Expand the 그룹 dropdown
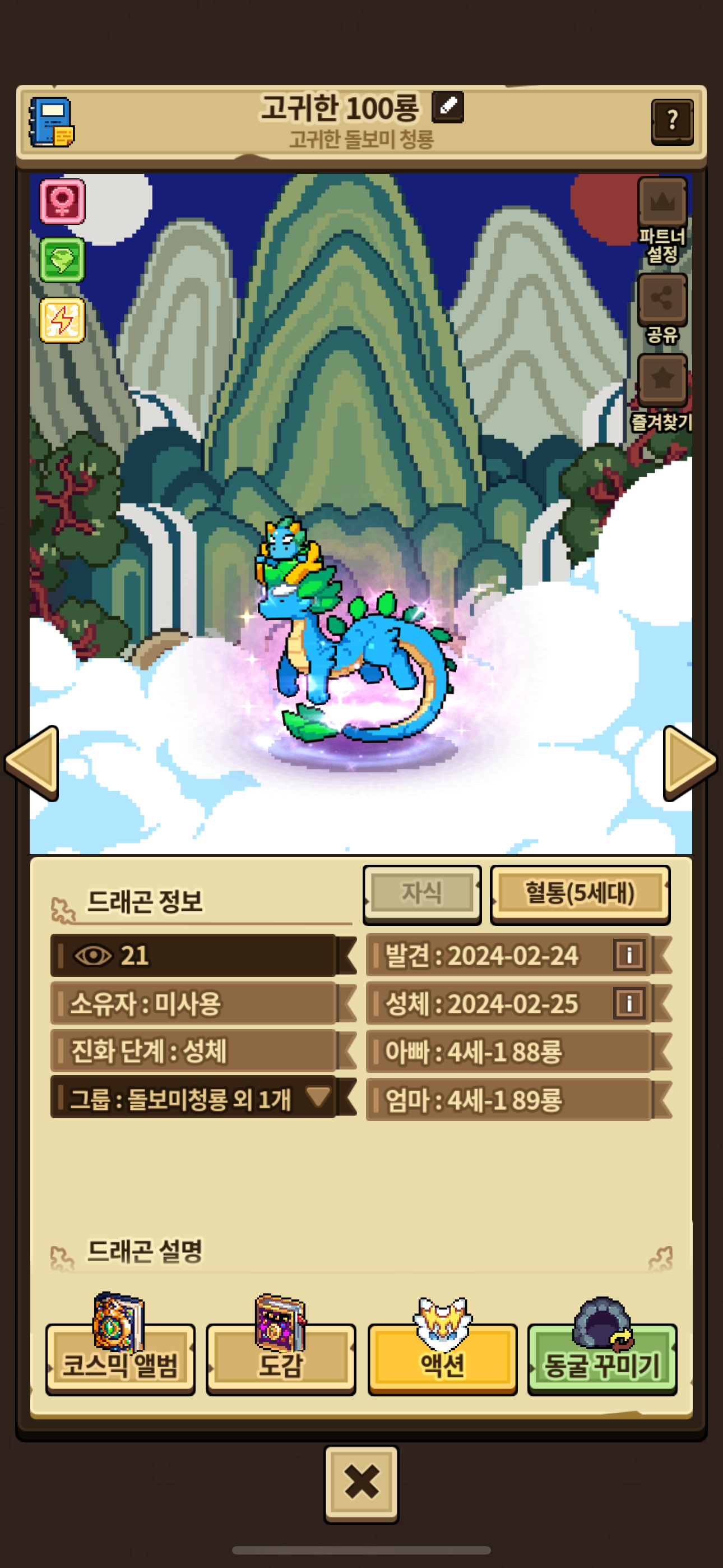 (x=318, y=1097)
